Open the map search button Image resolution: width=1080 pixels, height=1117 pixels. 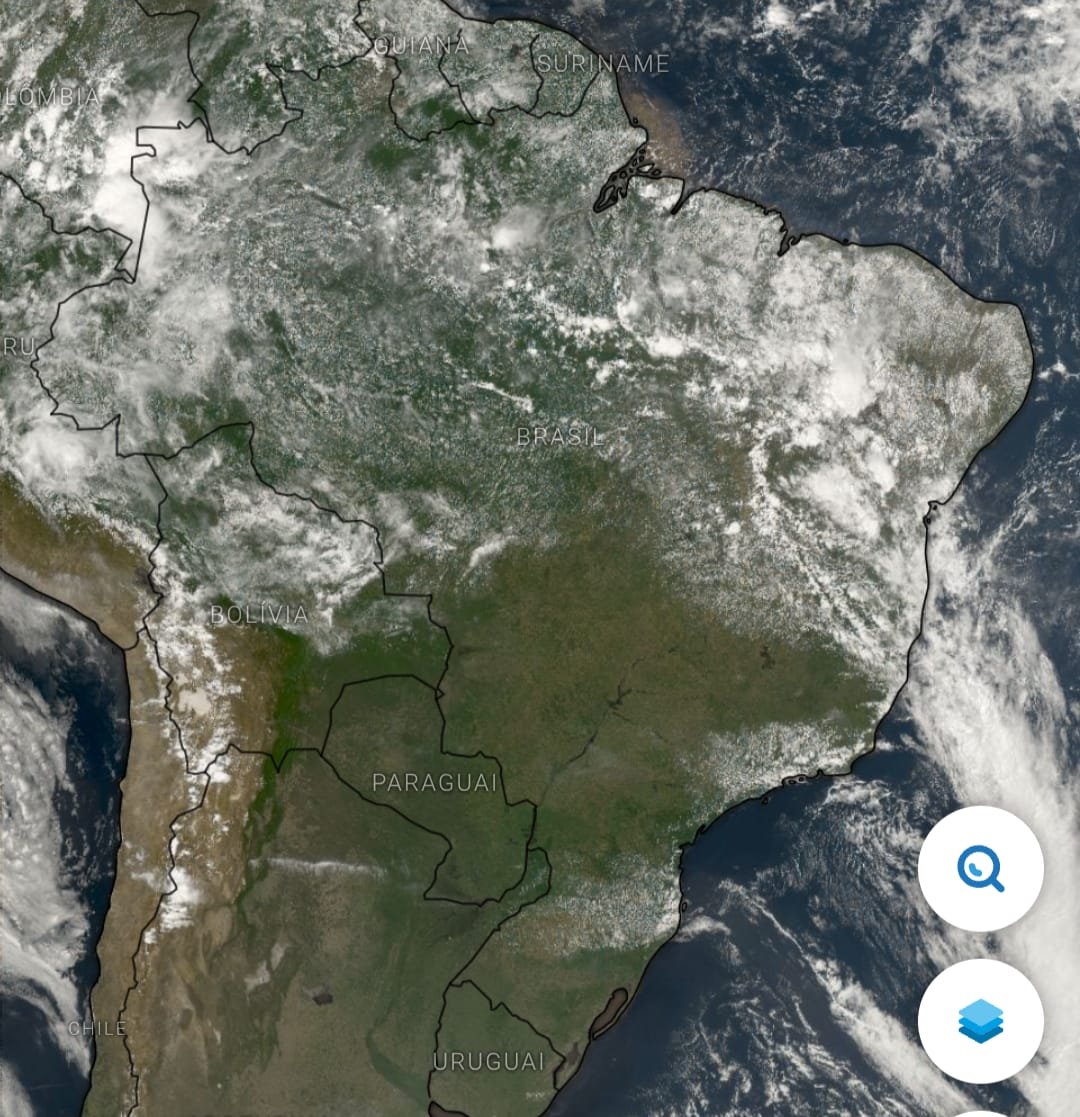coord(980,868)
